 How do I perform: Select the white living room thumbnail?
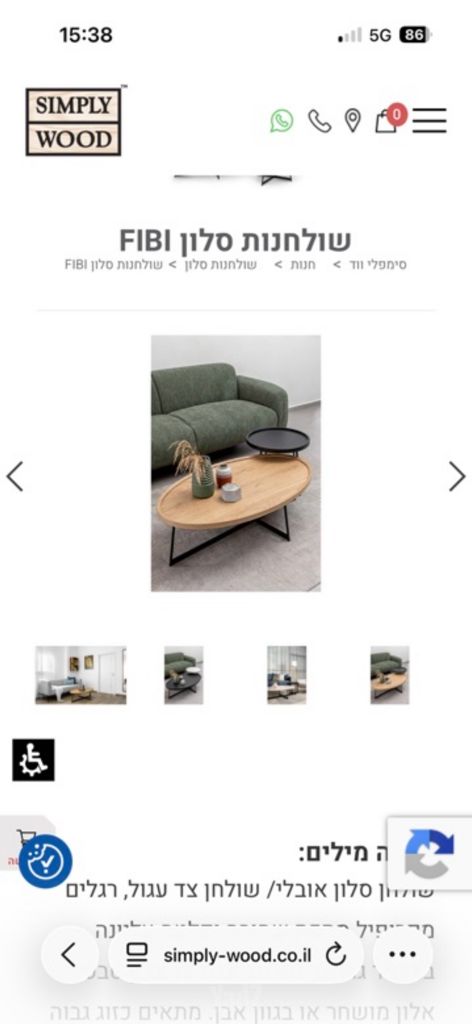click(x=80, y=675)
